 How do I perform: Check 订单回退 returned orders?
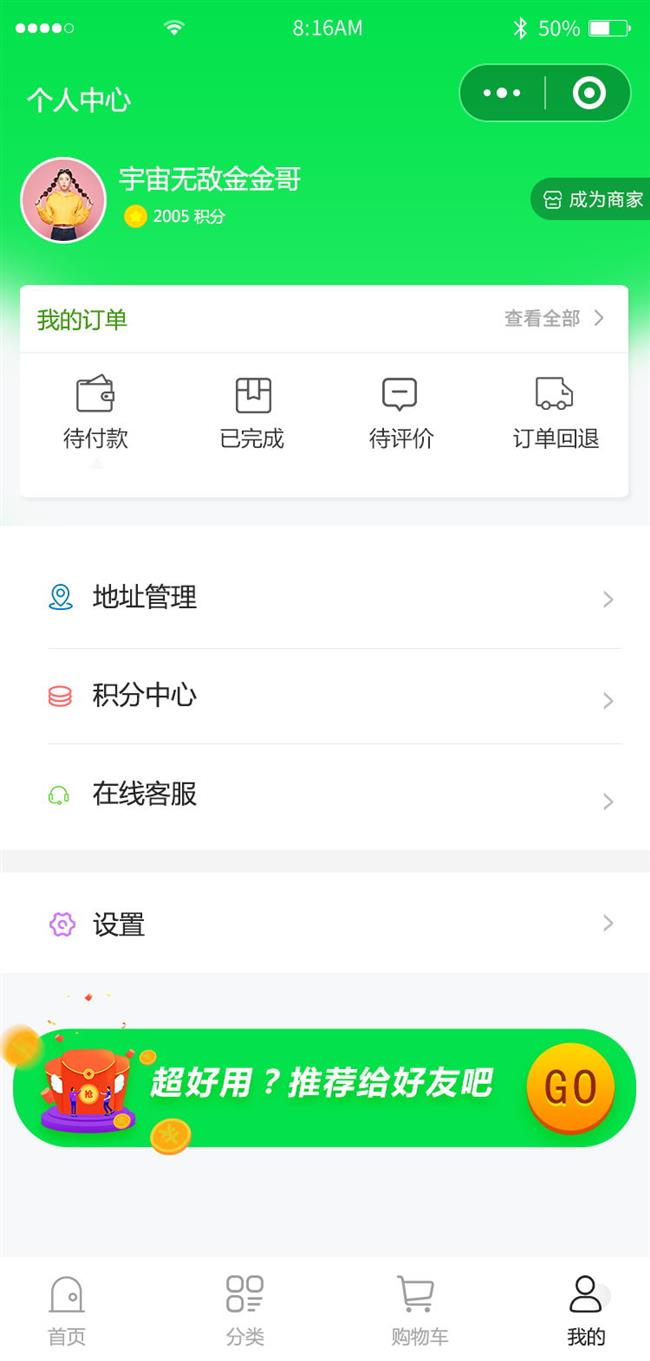(x=555, y=413)
